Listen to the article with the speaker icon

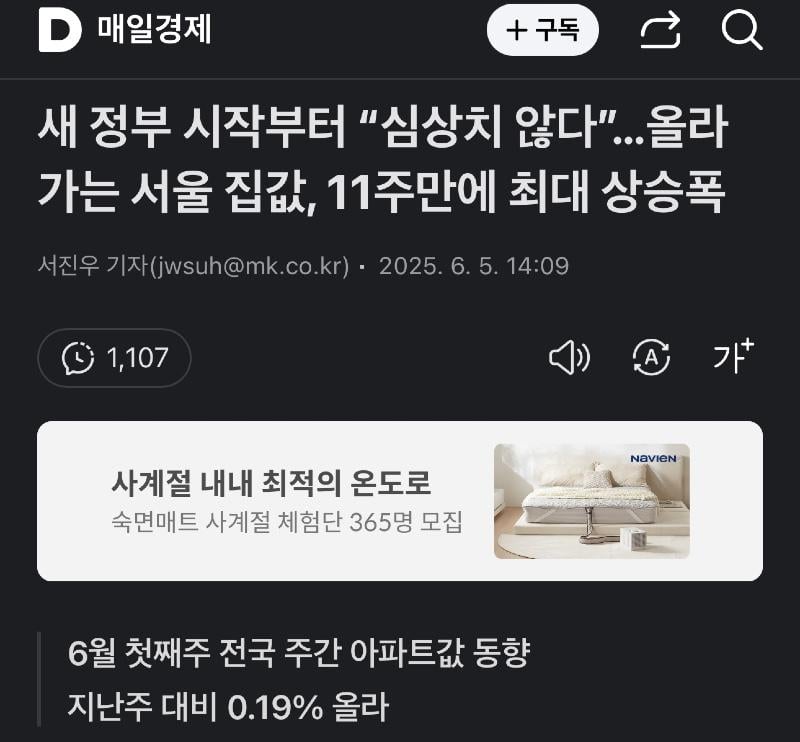[x=569, y=358]
